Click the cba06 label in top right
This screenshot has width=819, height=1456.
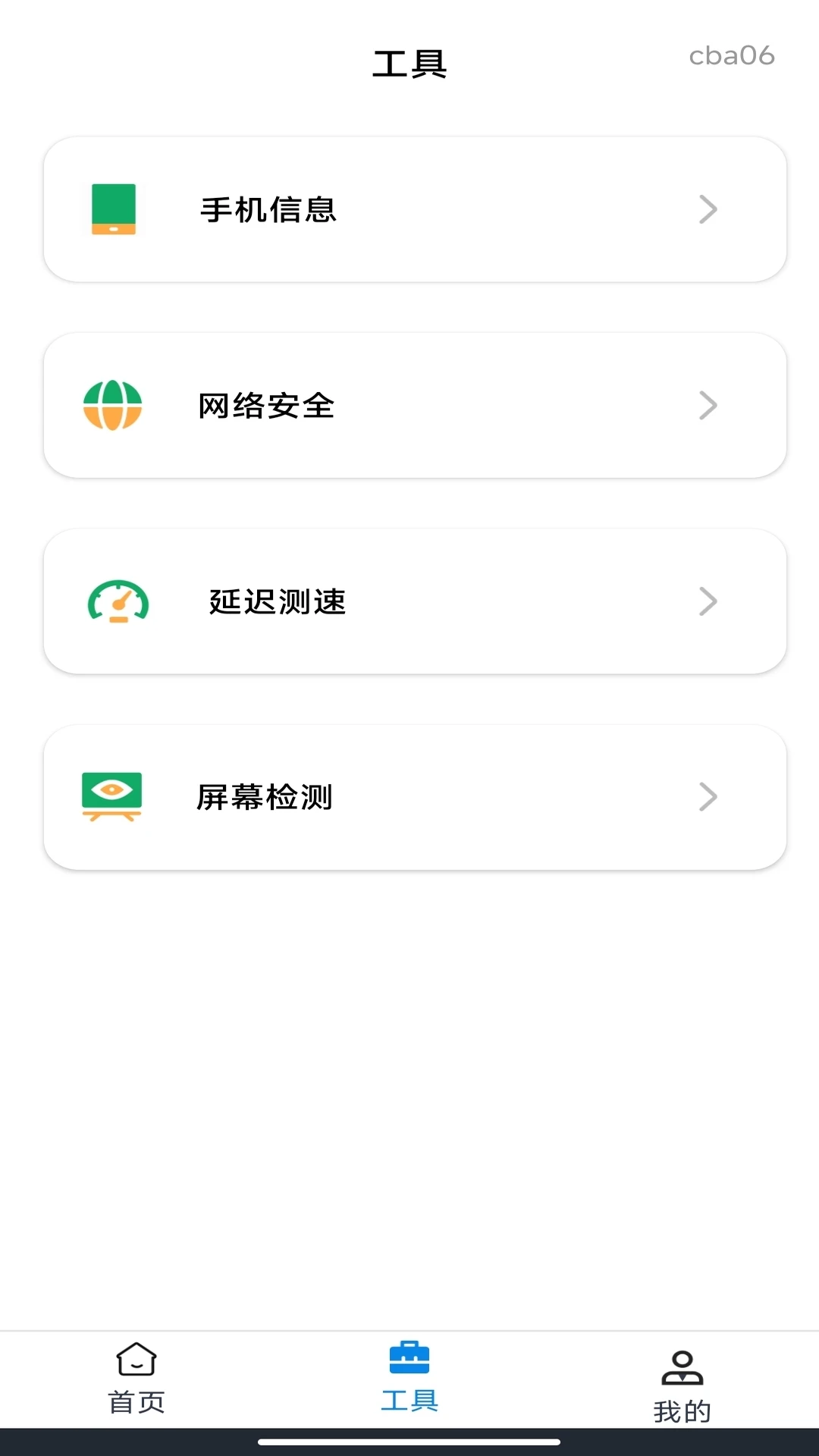732,55
